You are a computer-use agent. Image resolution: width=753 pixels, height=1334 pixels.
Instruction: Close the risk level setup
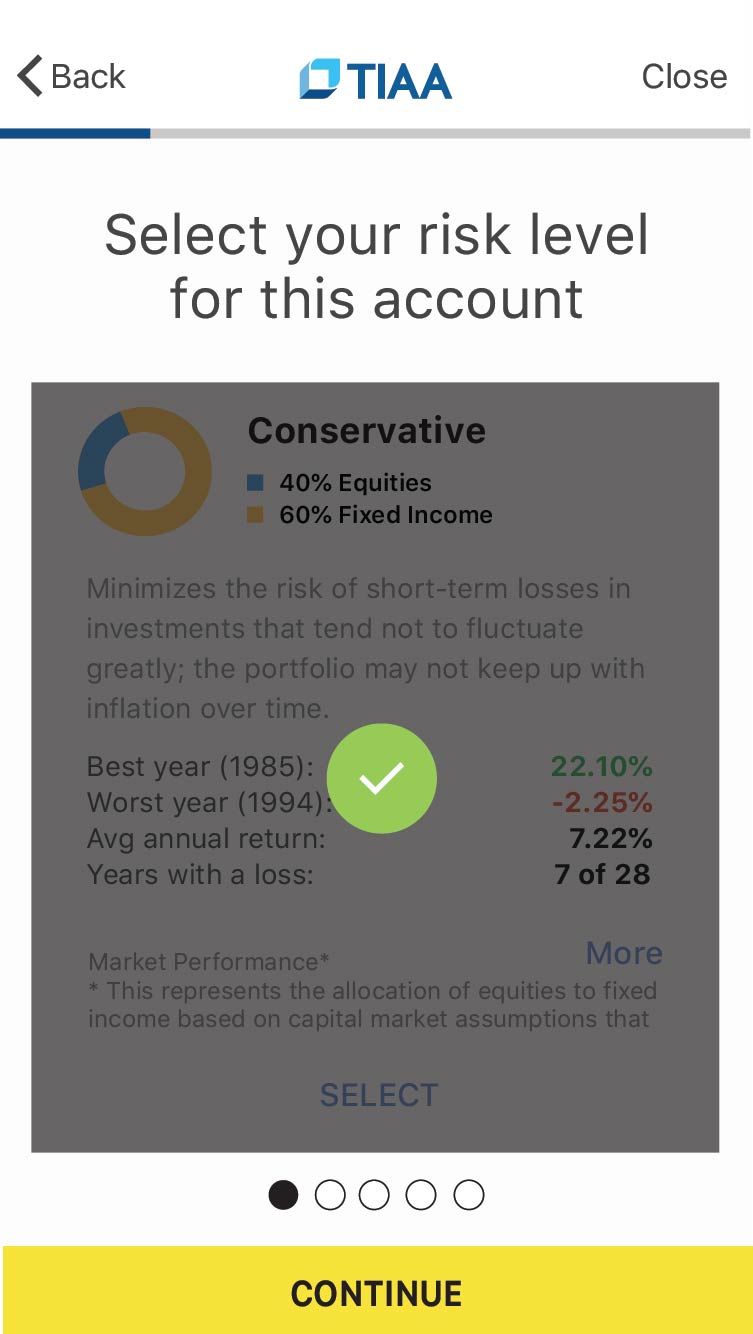click(x=684, y=76)
